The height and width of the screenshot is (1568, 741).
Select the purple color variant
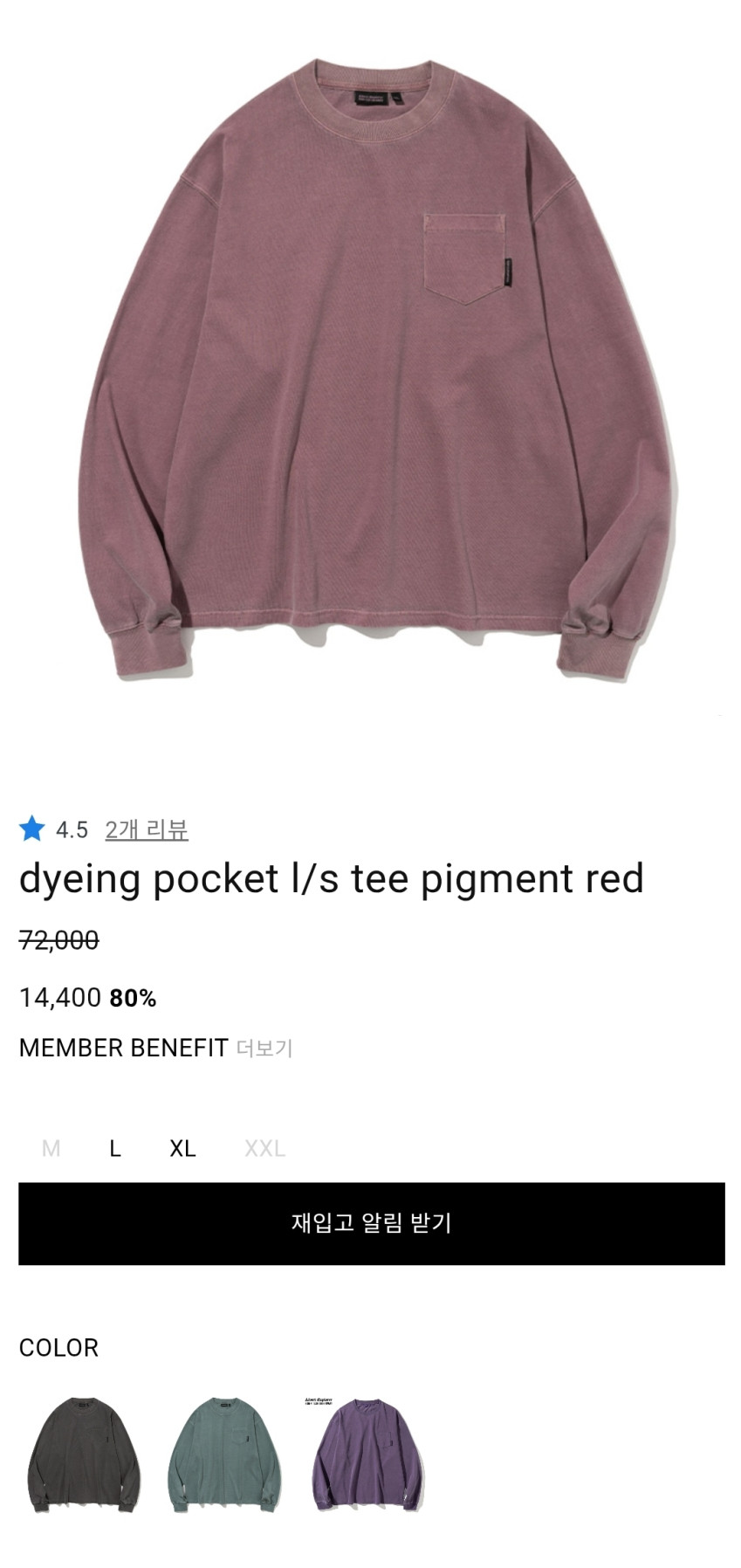click(368, 1454)
